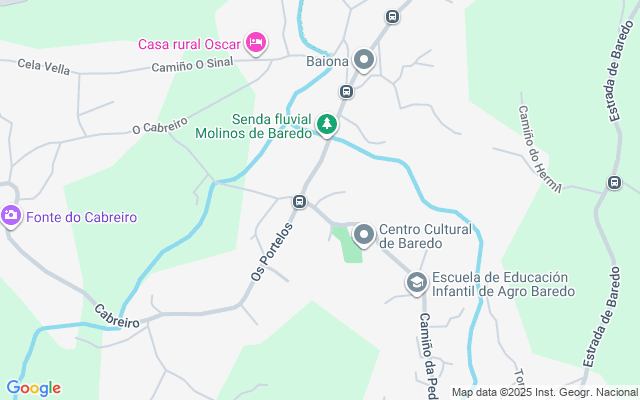Select the bus stop on Estrada de Baredo
640x400 pixels.
pos(615,184)
